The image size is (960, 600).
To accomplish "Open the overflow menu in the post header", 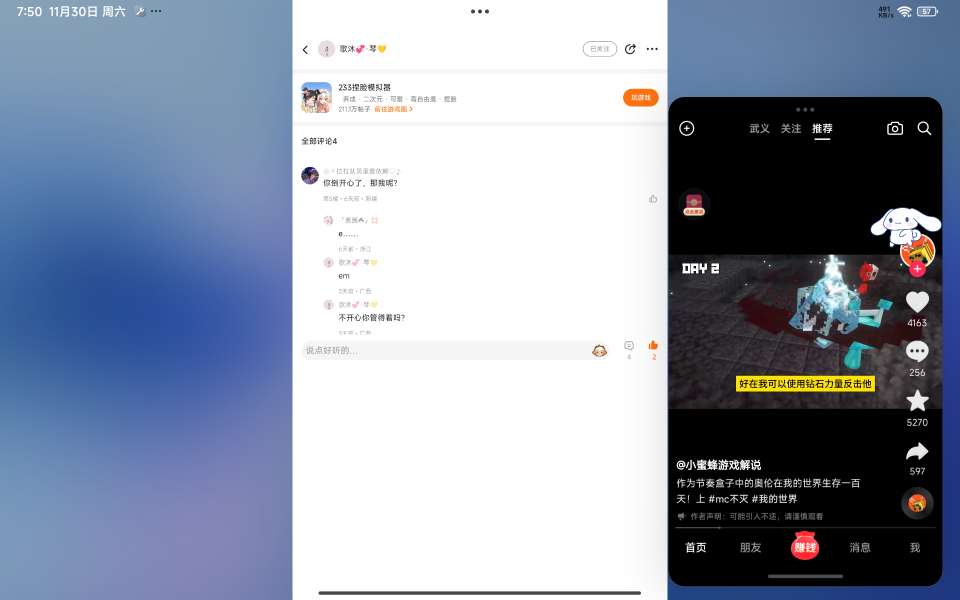I will coord(652,49).
